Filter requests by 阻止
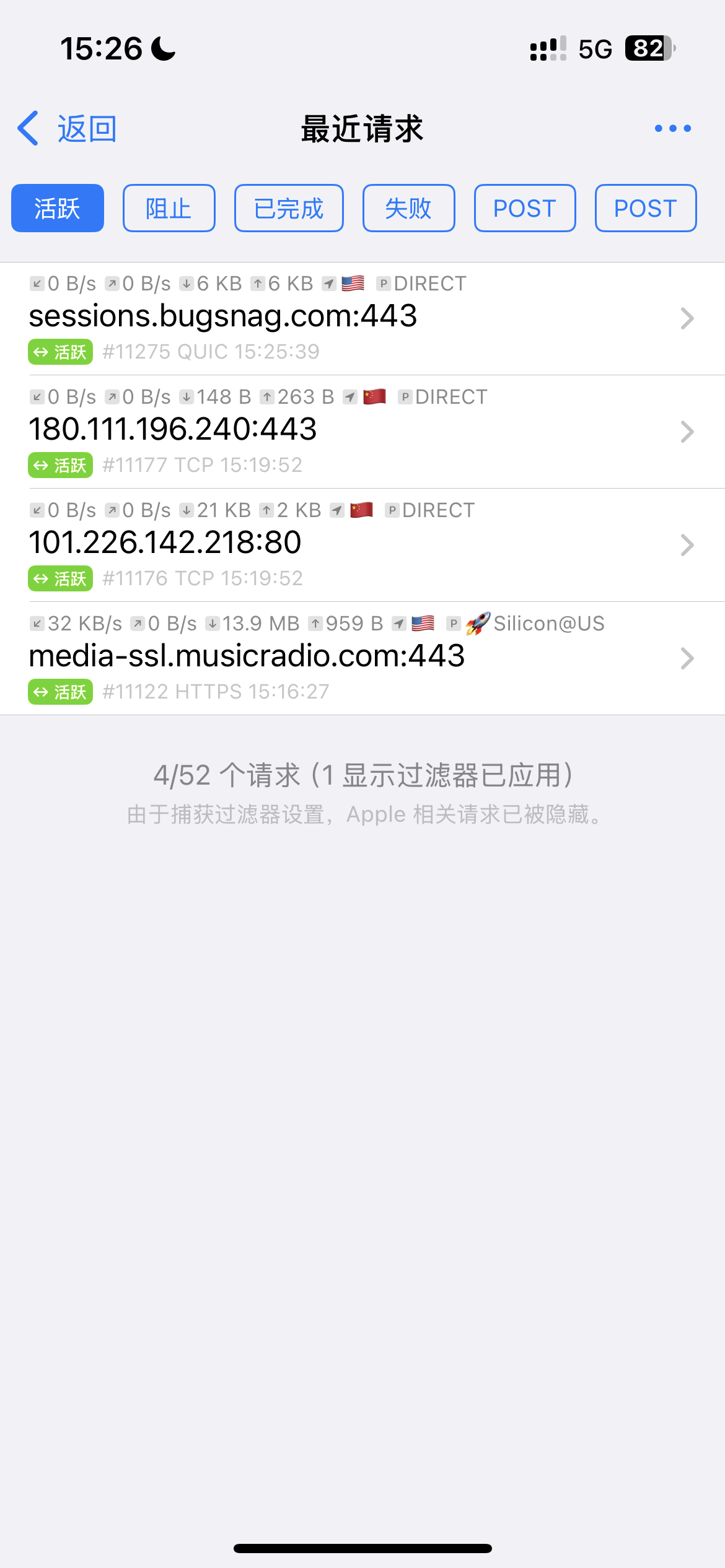 coord(169,208)
